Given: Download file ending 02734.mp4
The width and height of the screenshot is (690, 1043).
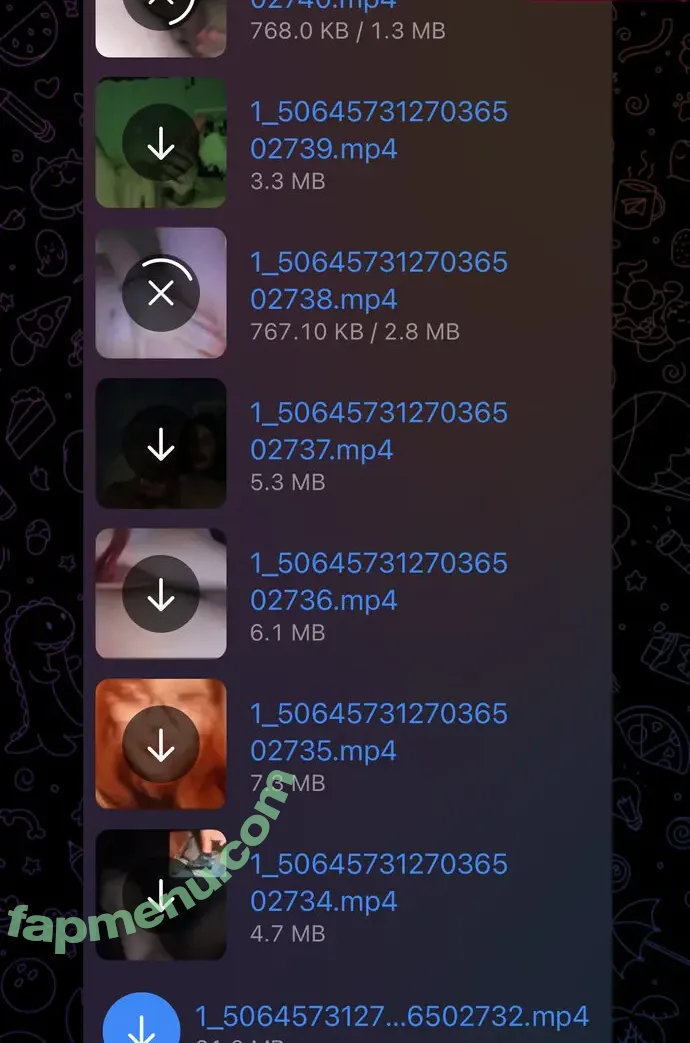Looking at the screenshot, I should pyautogui.click(x=161, y=894).
